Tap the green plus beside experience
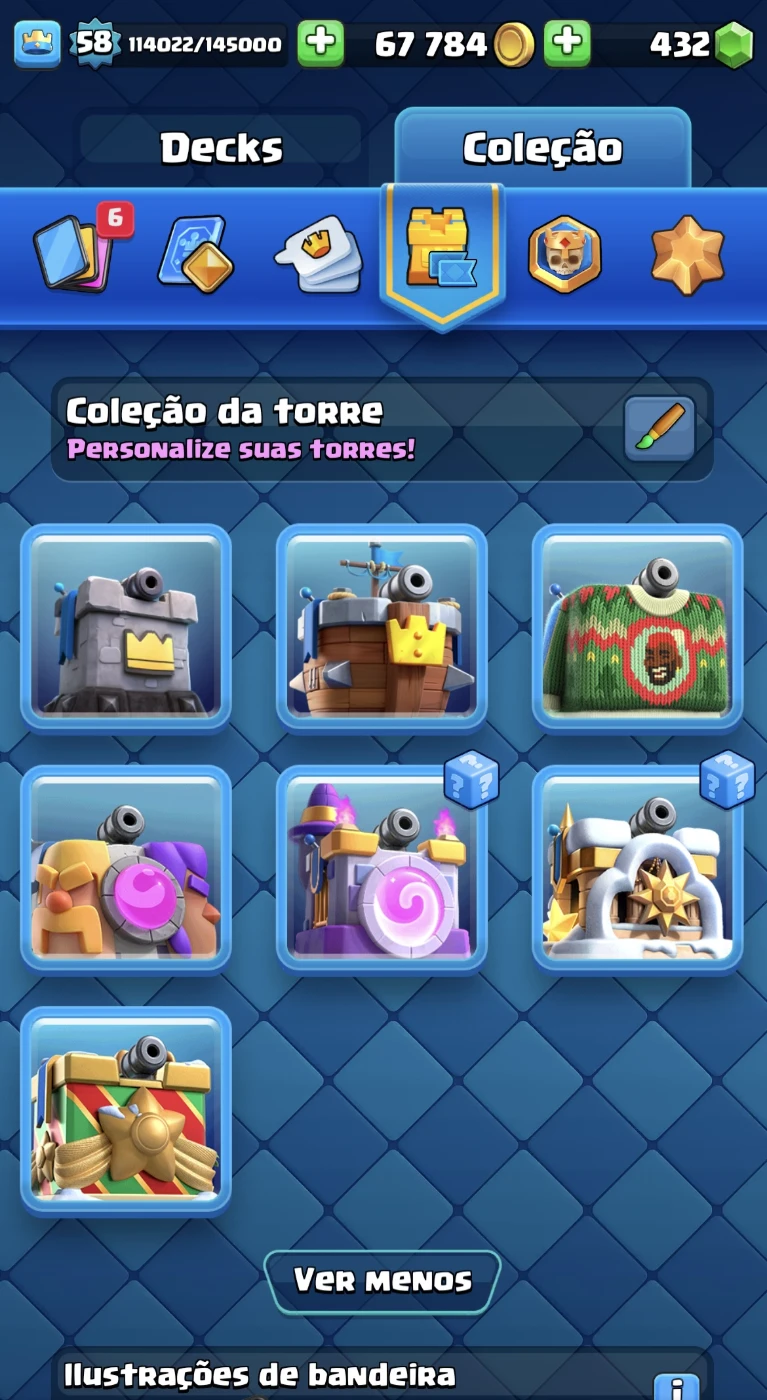Viewport: 767px width, 1400px height. [320, 44]
